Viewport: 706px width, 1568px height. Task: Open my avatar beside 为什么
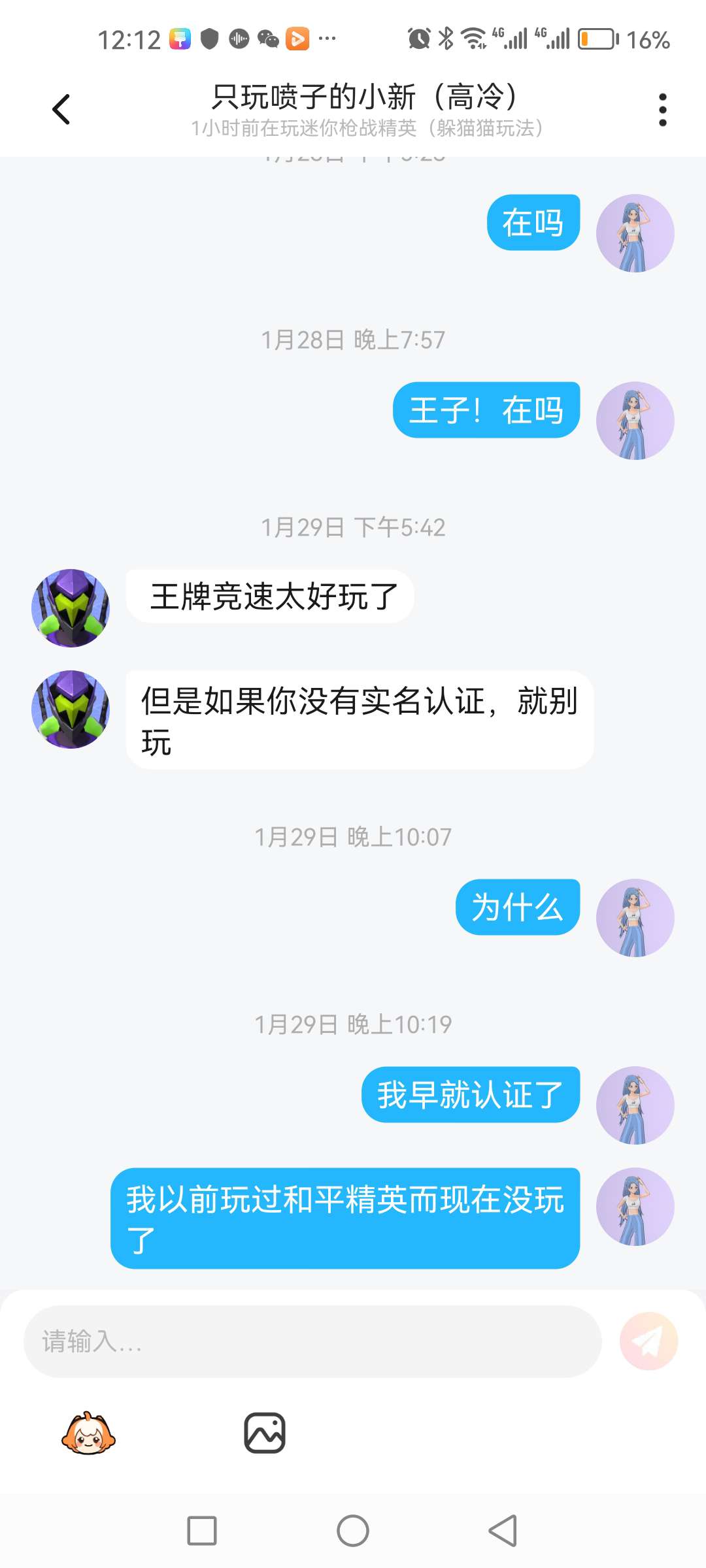635,917
